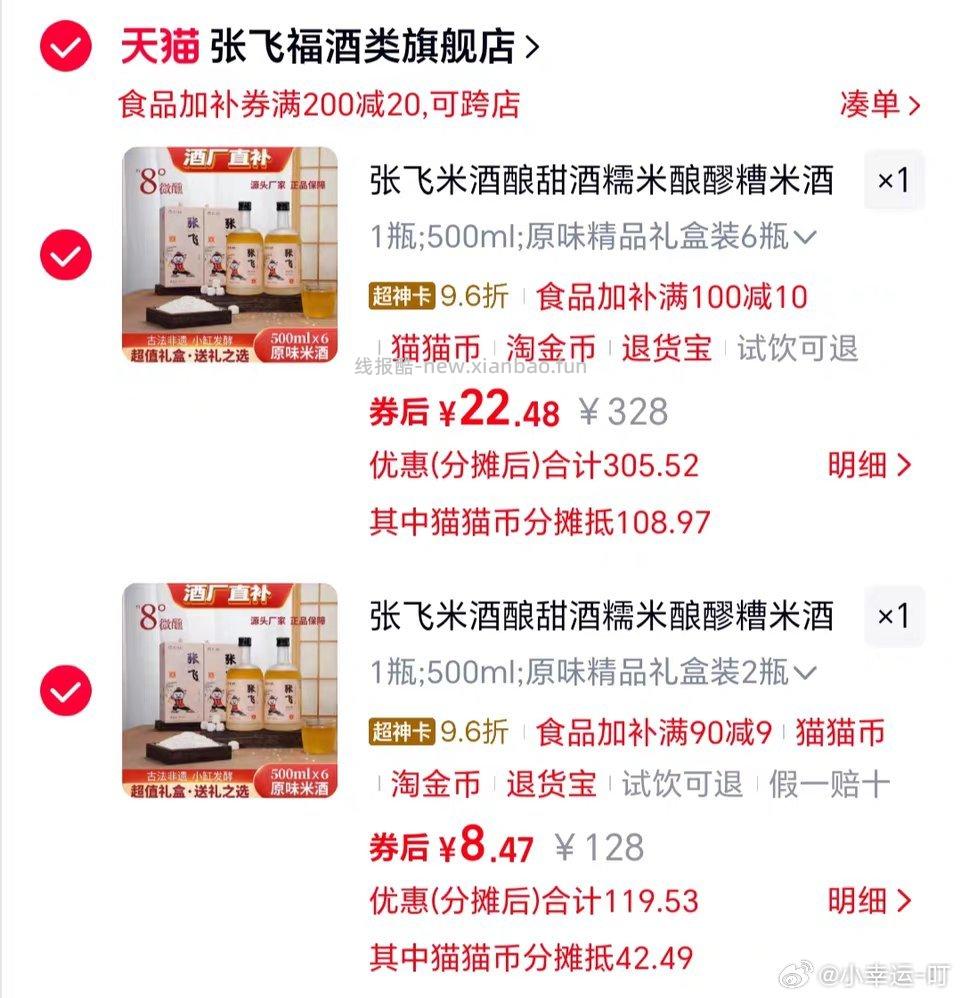Open the second item's 明细 discount details
The height and width of the screenshot is (998, 960).
click(864, 901)
